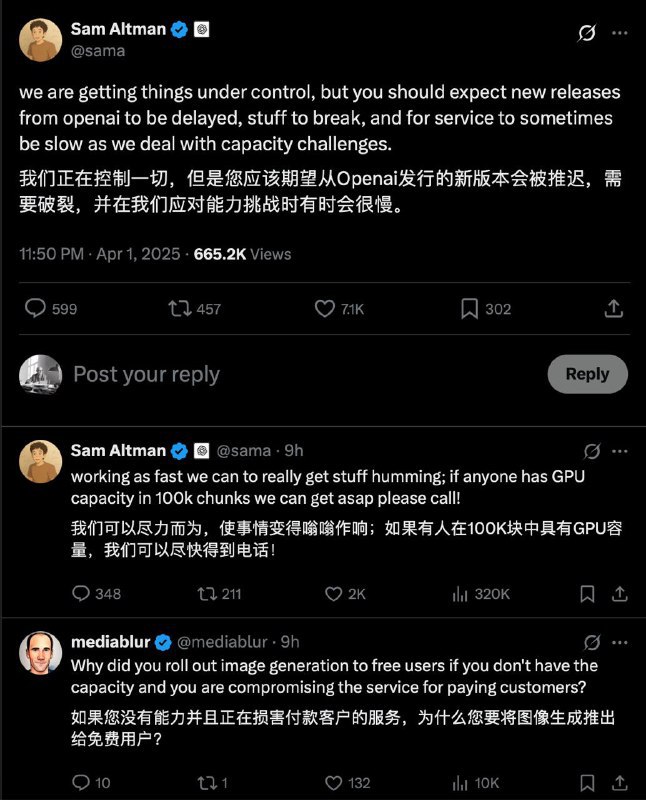Repost mediablur's reply

204,782
